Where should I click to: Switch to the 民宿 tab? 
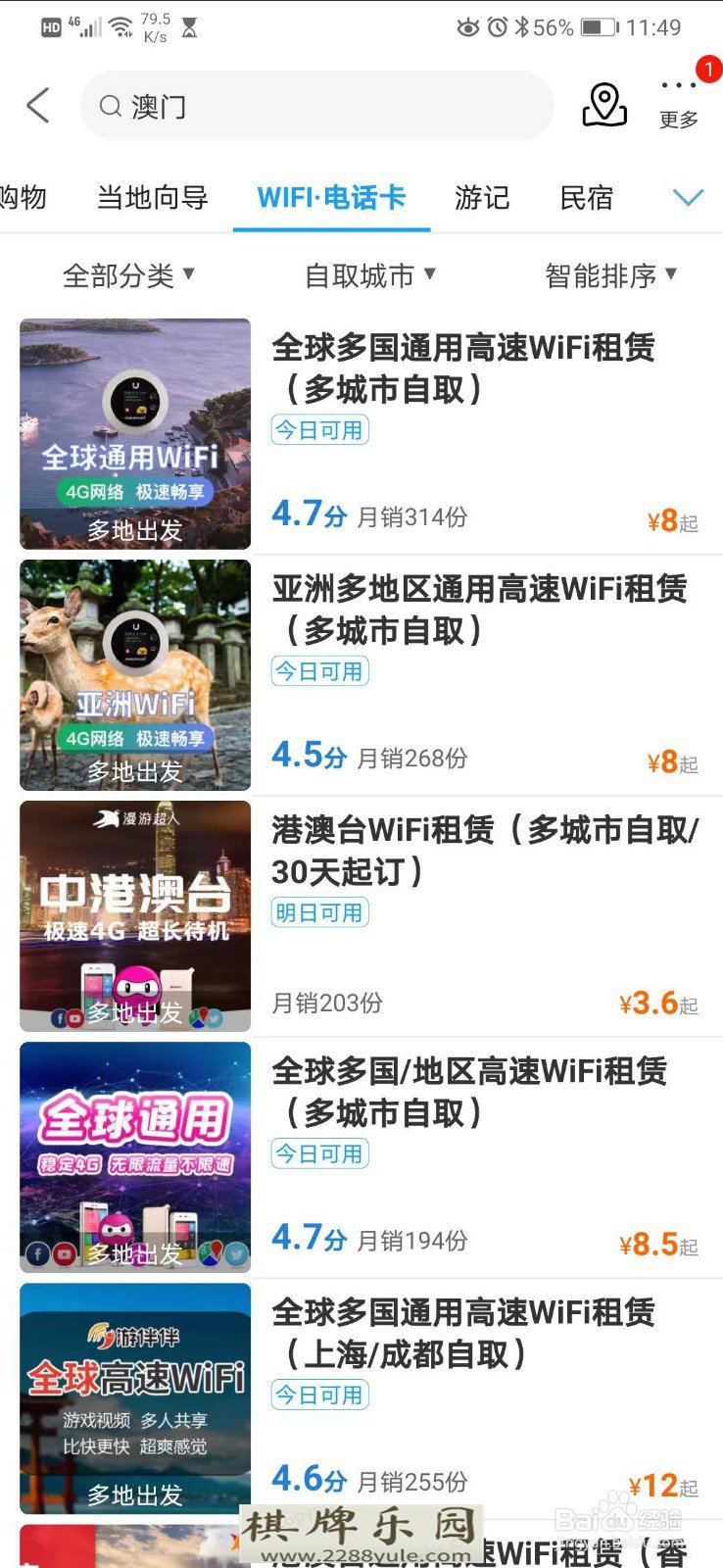tap(586, 198)
